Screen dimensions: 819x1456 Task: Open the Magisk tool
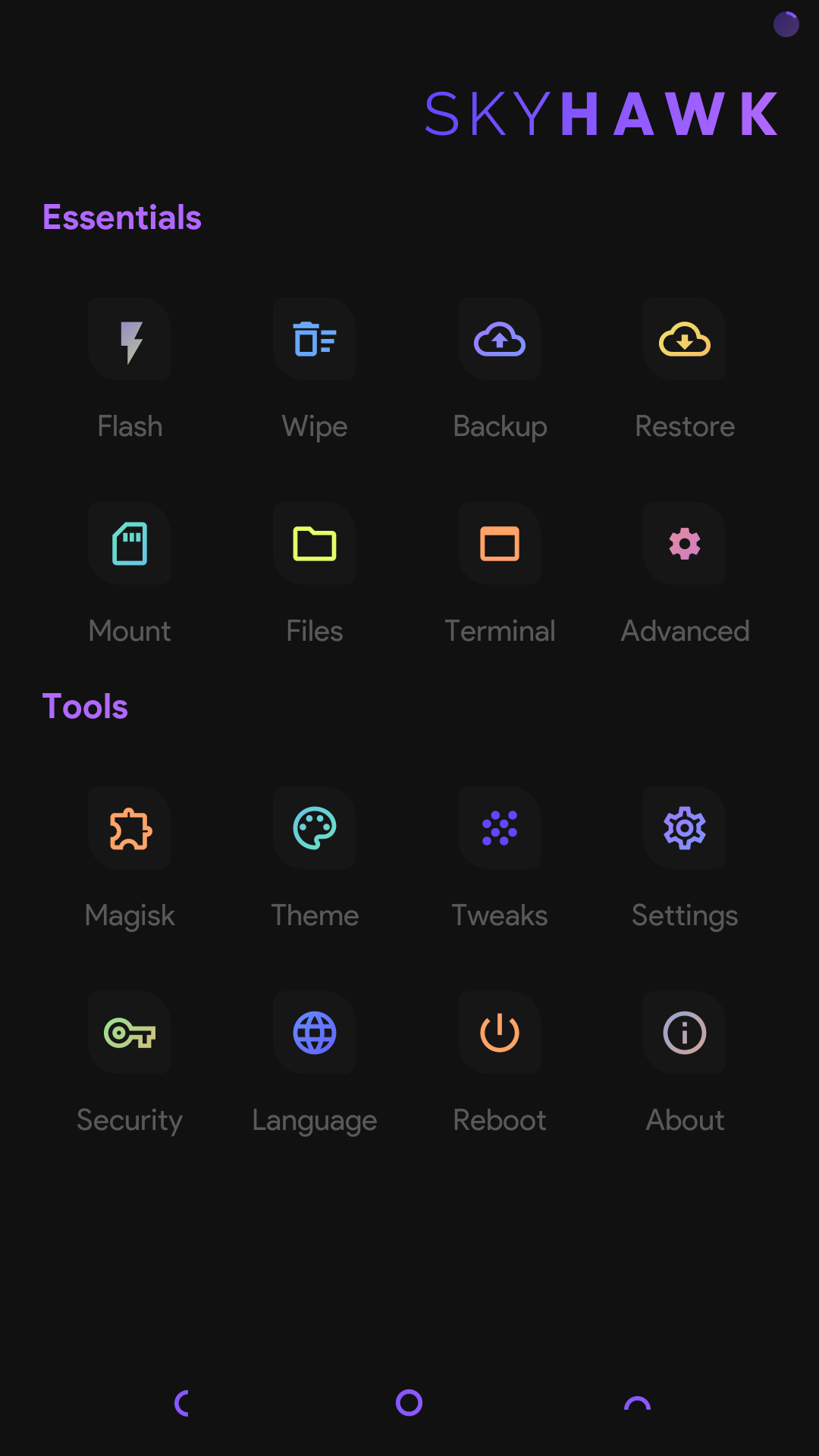(130, 829)
